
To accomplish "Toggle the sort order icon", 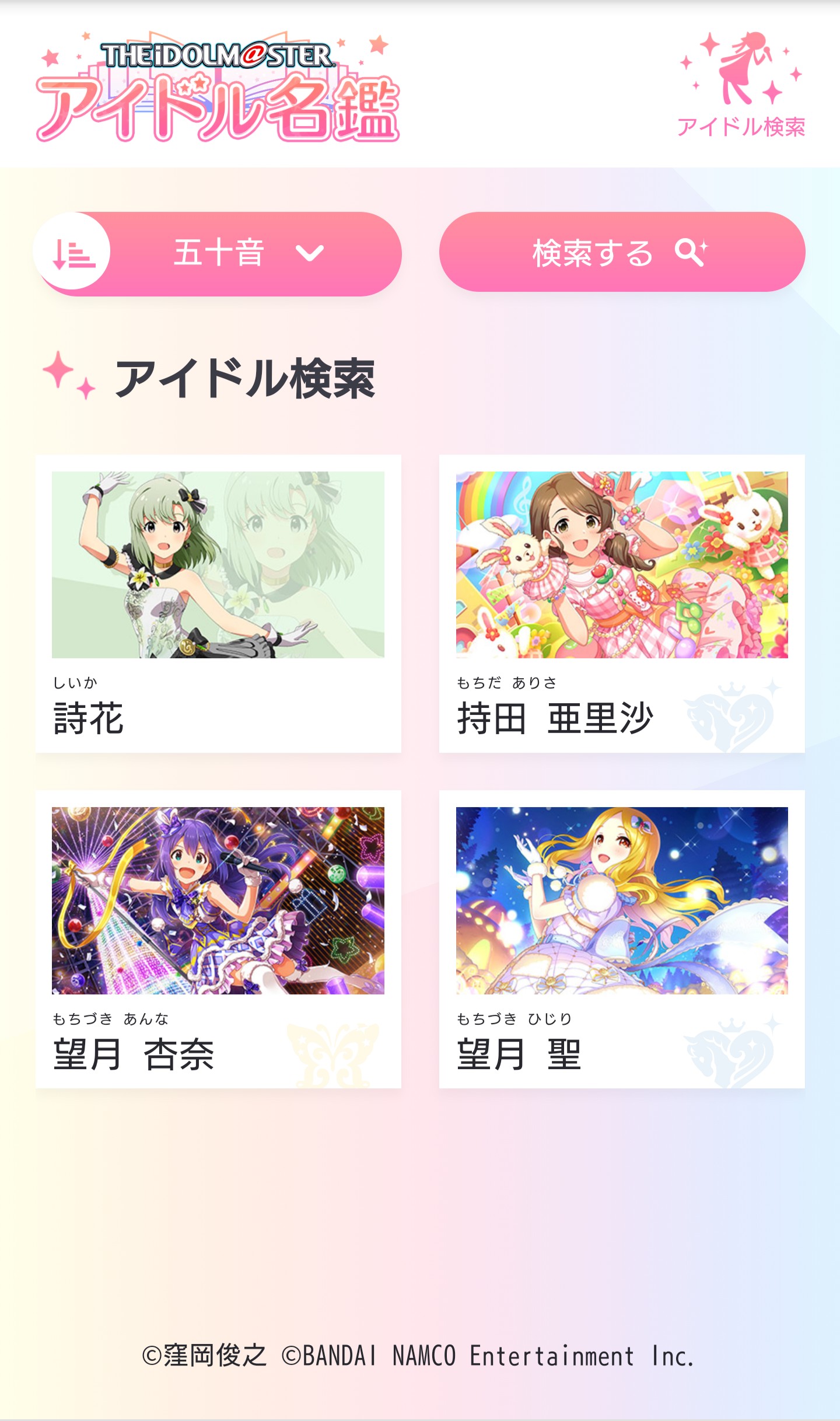I will (x=73, y=252).
